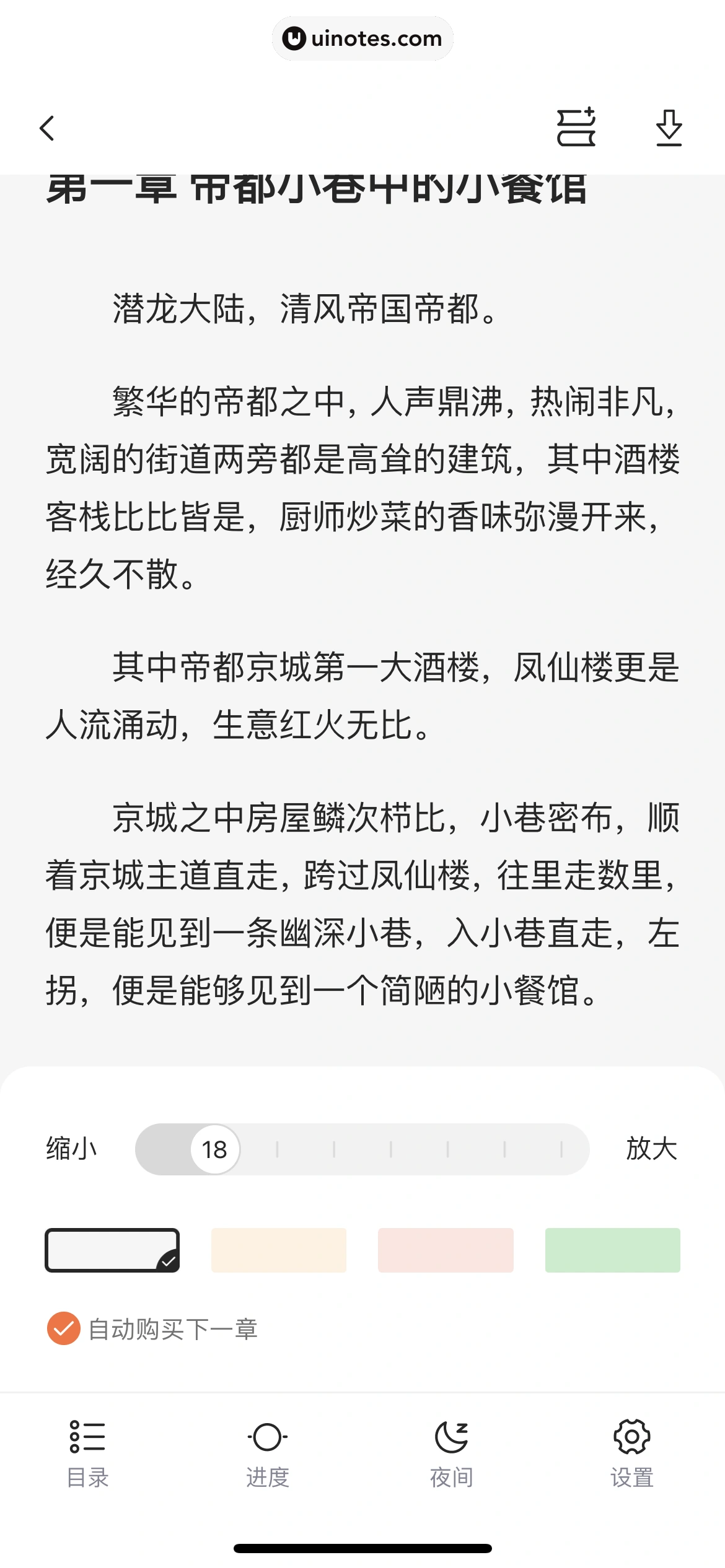Select the pink reading background swatch

446,1251
